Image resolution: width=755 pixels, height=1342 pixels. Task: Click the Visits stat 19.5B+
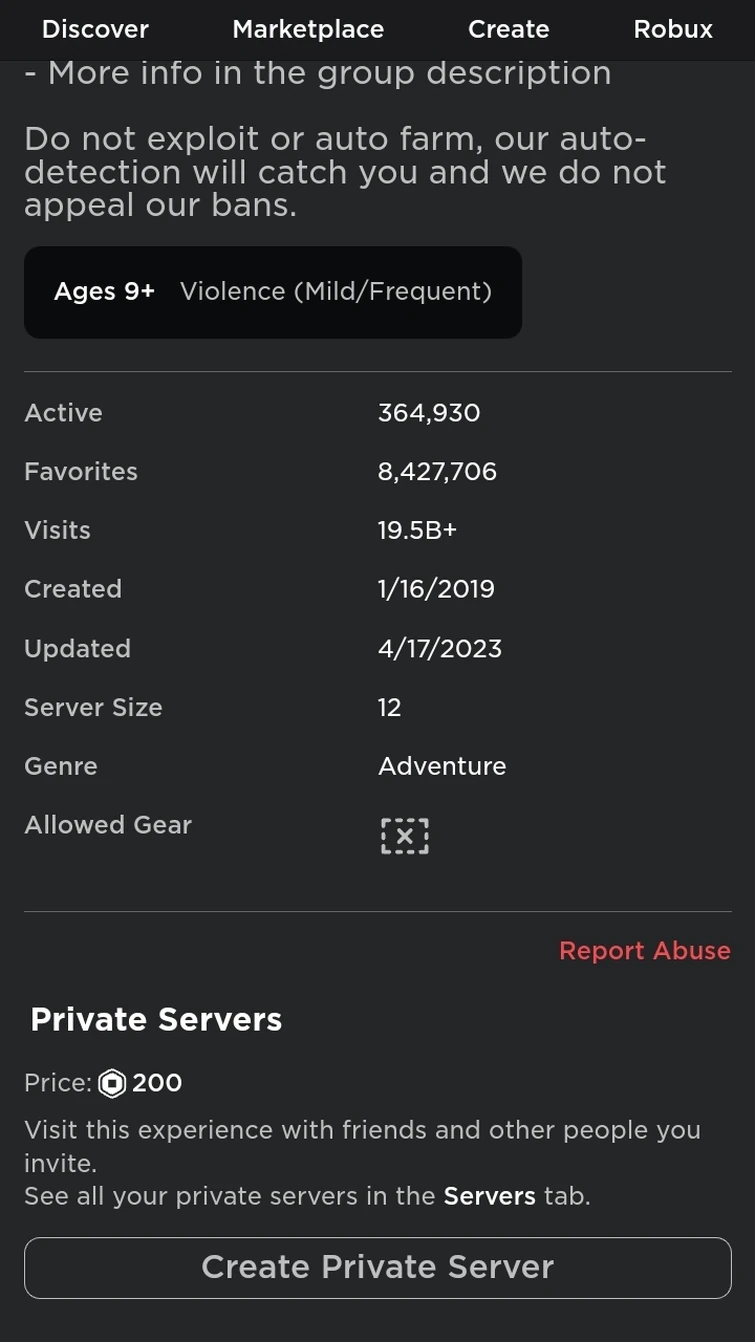[x=417, y=530]
